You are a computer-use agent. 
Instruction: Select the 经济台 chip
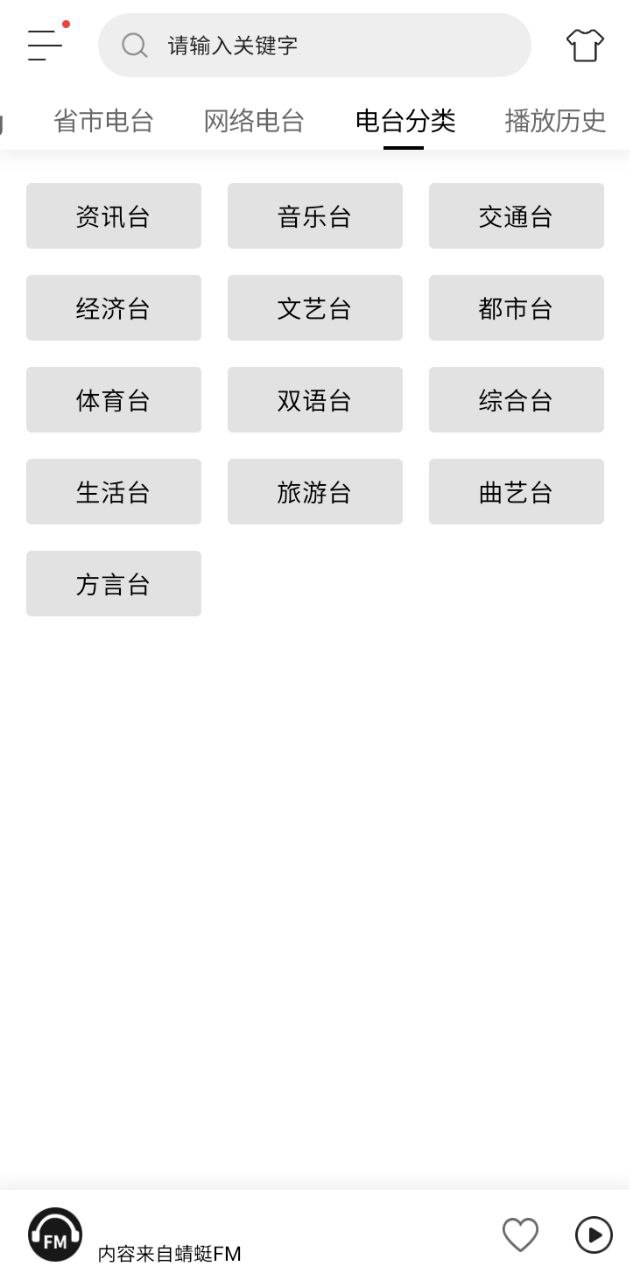(113, 308)
